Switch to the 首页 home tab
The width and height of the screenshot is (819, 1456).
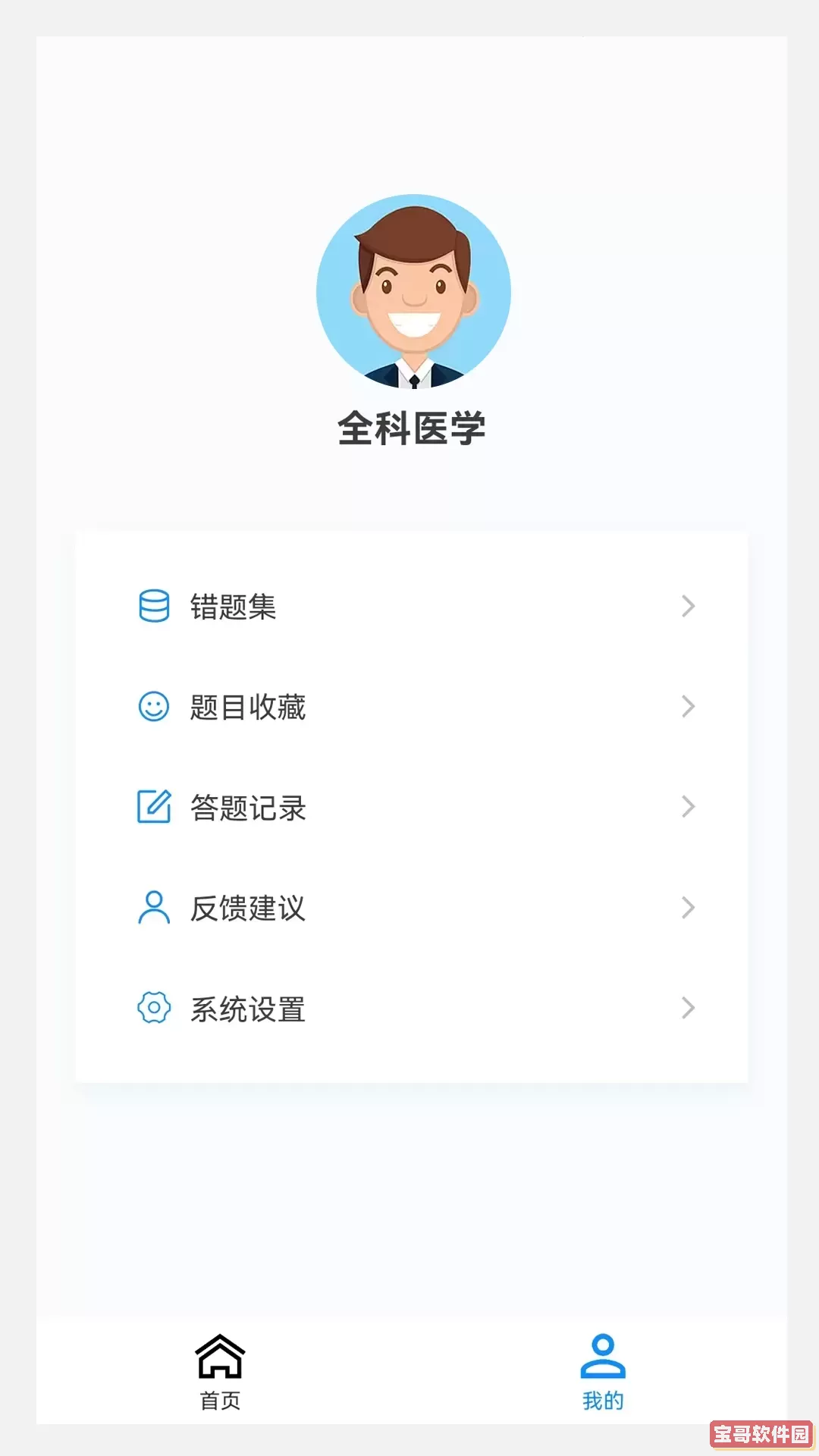click(220, 1371)
